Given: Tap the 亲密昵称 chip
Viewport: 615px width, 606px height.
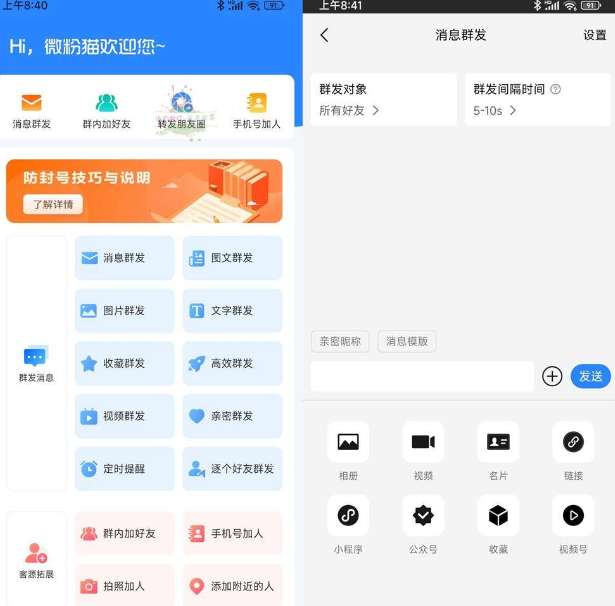Looking at the screenshot, I should (x=340, y=341).
